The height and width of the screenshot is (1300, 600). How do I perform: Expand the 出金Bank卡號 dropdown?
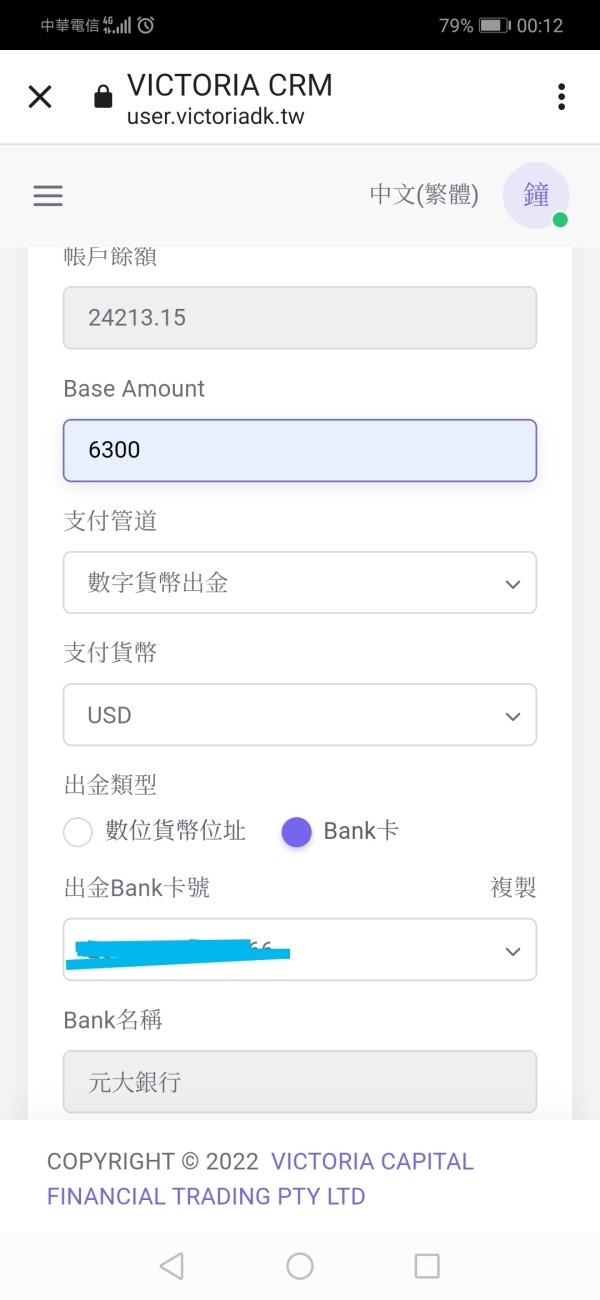(x=300, y=949)
